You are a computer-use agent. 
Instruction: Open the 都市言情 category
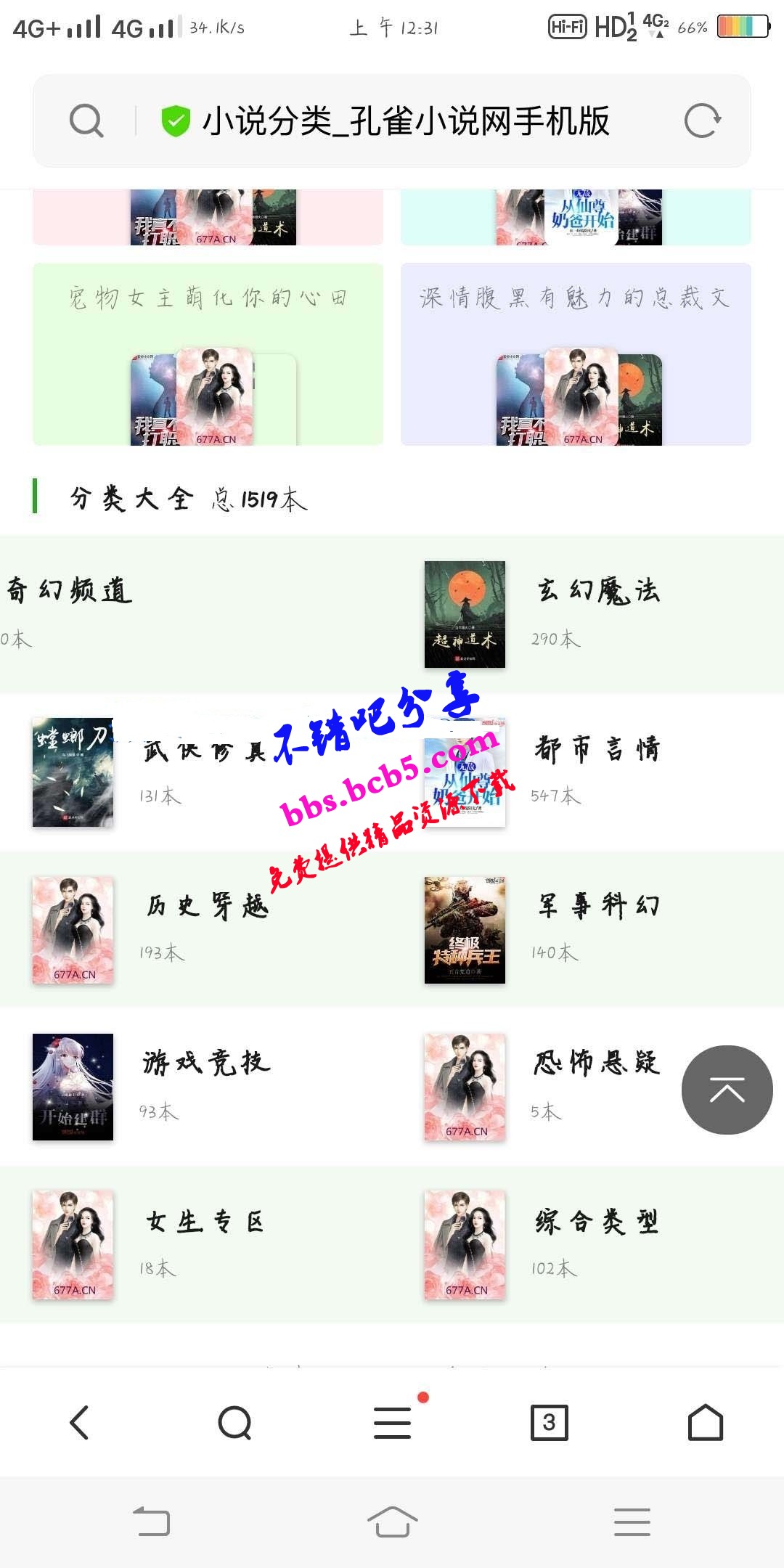pyautogui.click(x=597, y=749)
